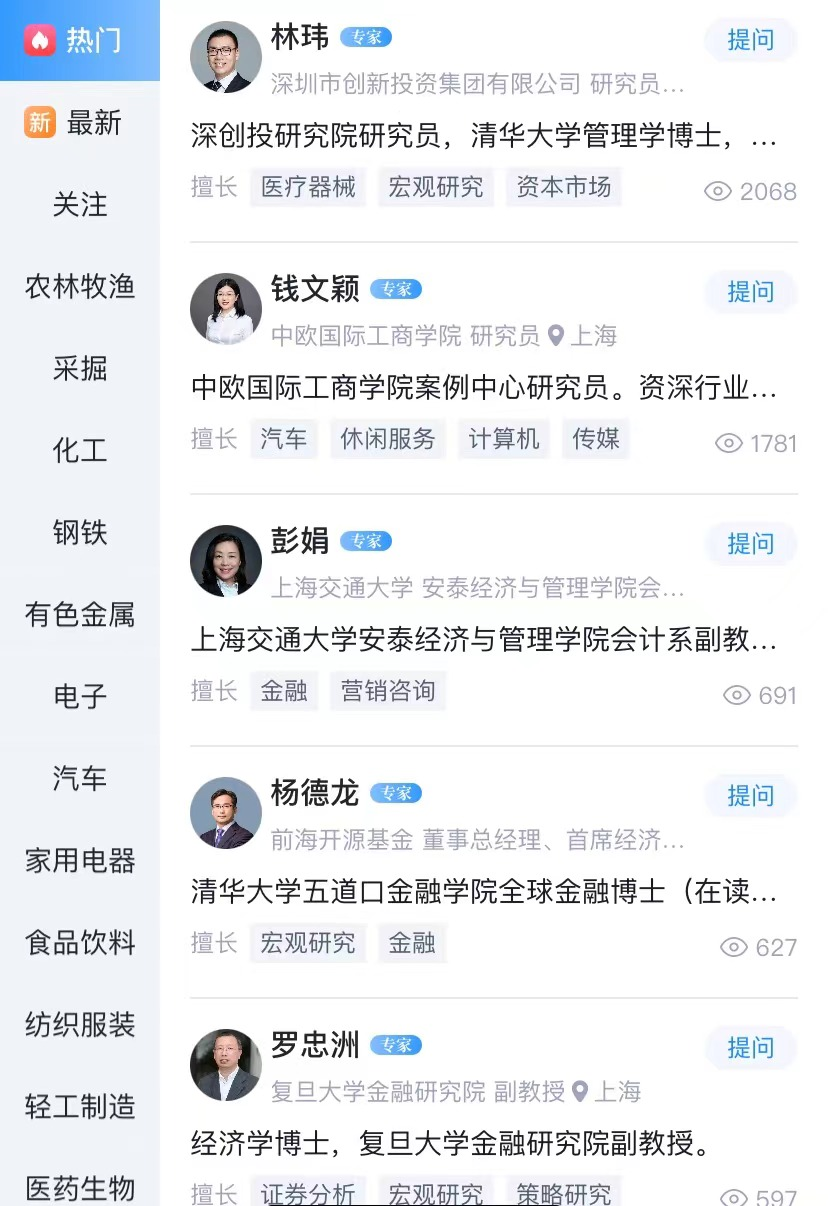This screenshot has height=1206, width=828.
Task: Switch to the 汽车 industry category
Action: (80, 779)
